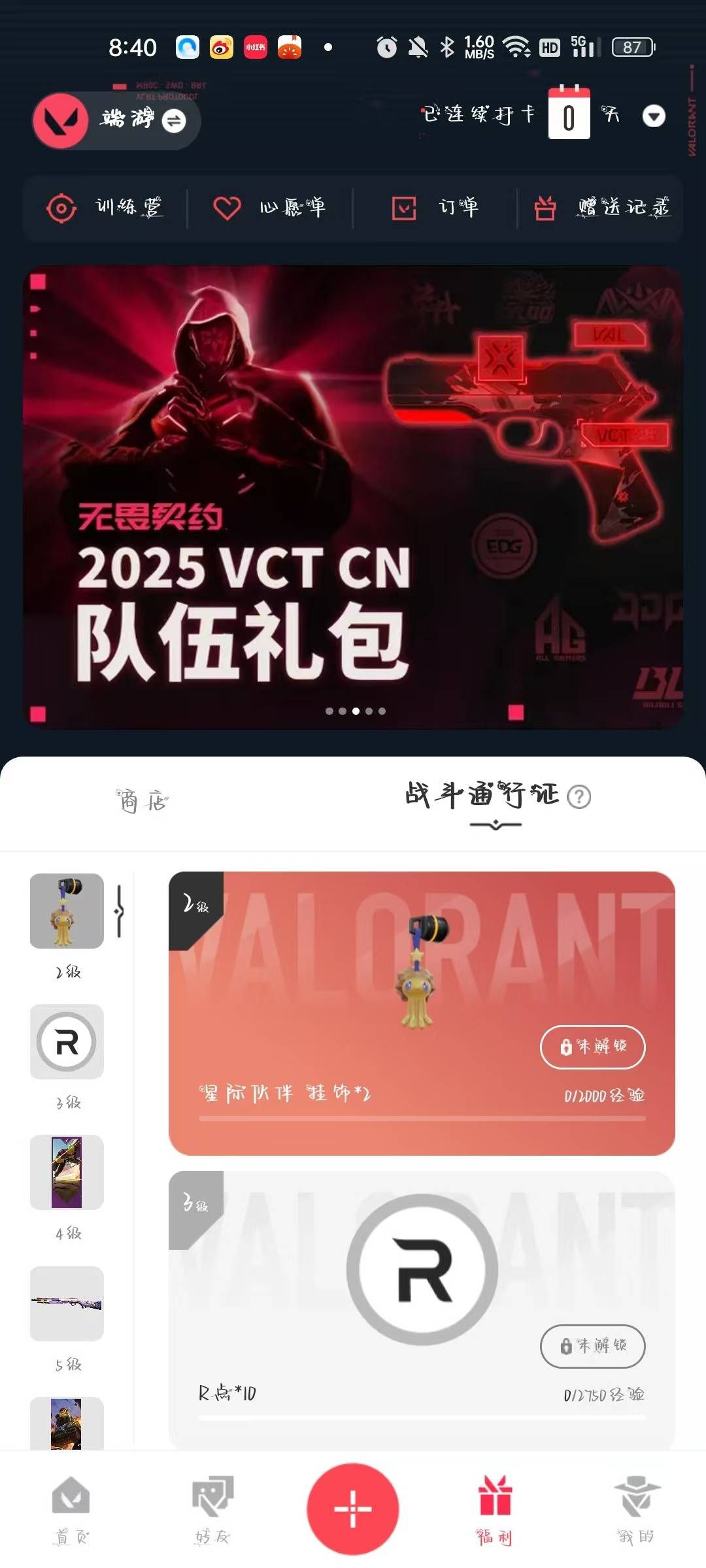Screen dimensions: 706x1568
Task: Switch to the 商店 tab
Action: point(143,801)
